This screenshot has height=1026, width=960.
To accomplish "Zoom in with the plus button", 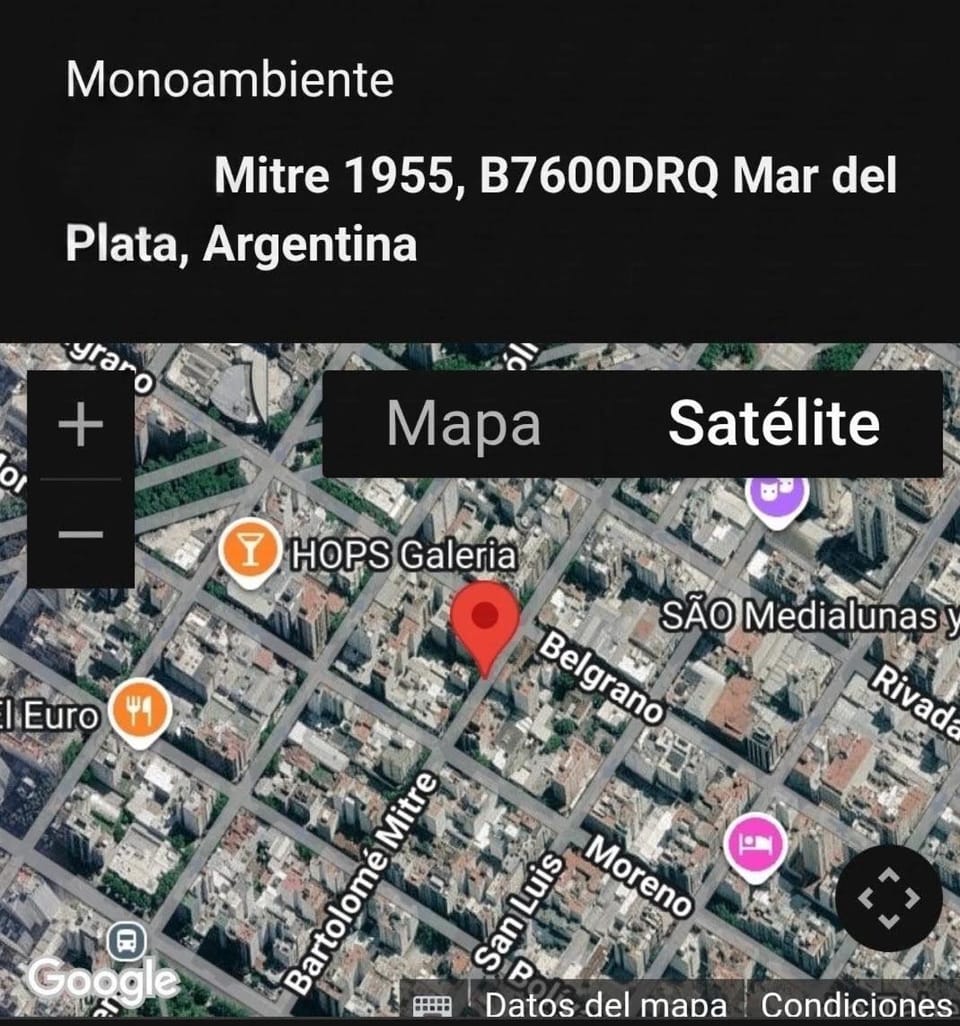I will [80, 424].
